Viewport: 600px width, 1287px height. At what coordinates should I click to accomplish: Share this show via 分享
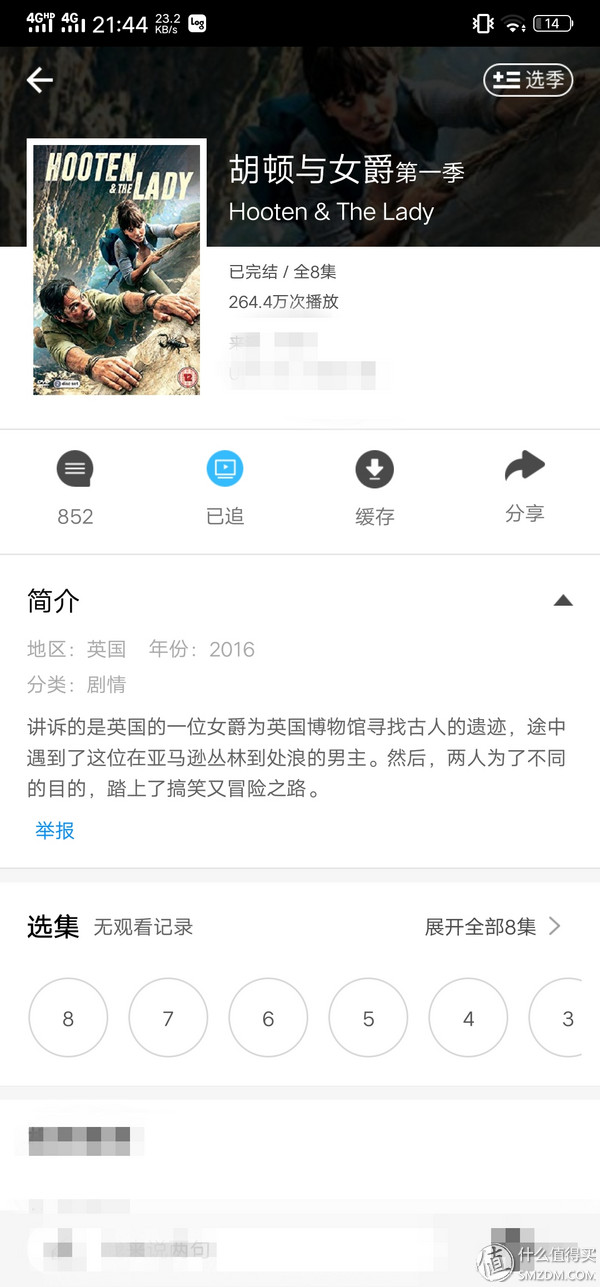[x=524, y=485]
